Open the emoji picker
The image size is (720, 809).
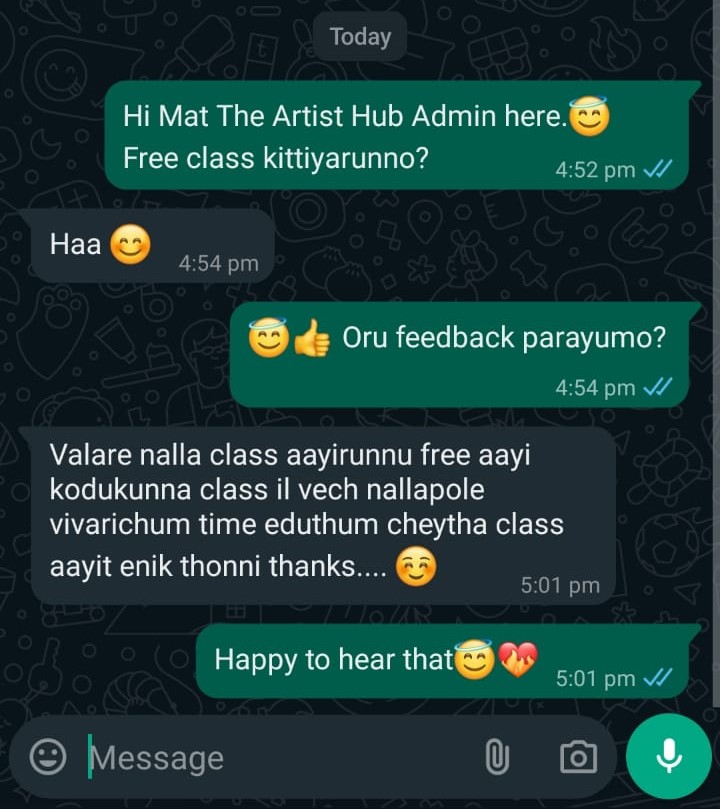click(x=47, y=757)
